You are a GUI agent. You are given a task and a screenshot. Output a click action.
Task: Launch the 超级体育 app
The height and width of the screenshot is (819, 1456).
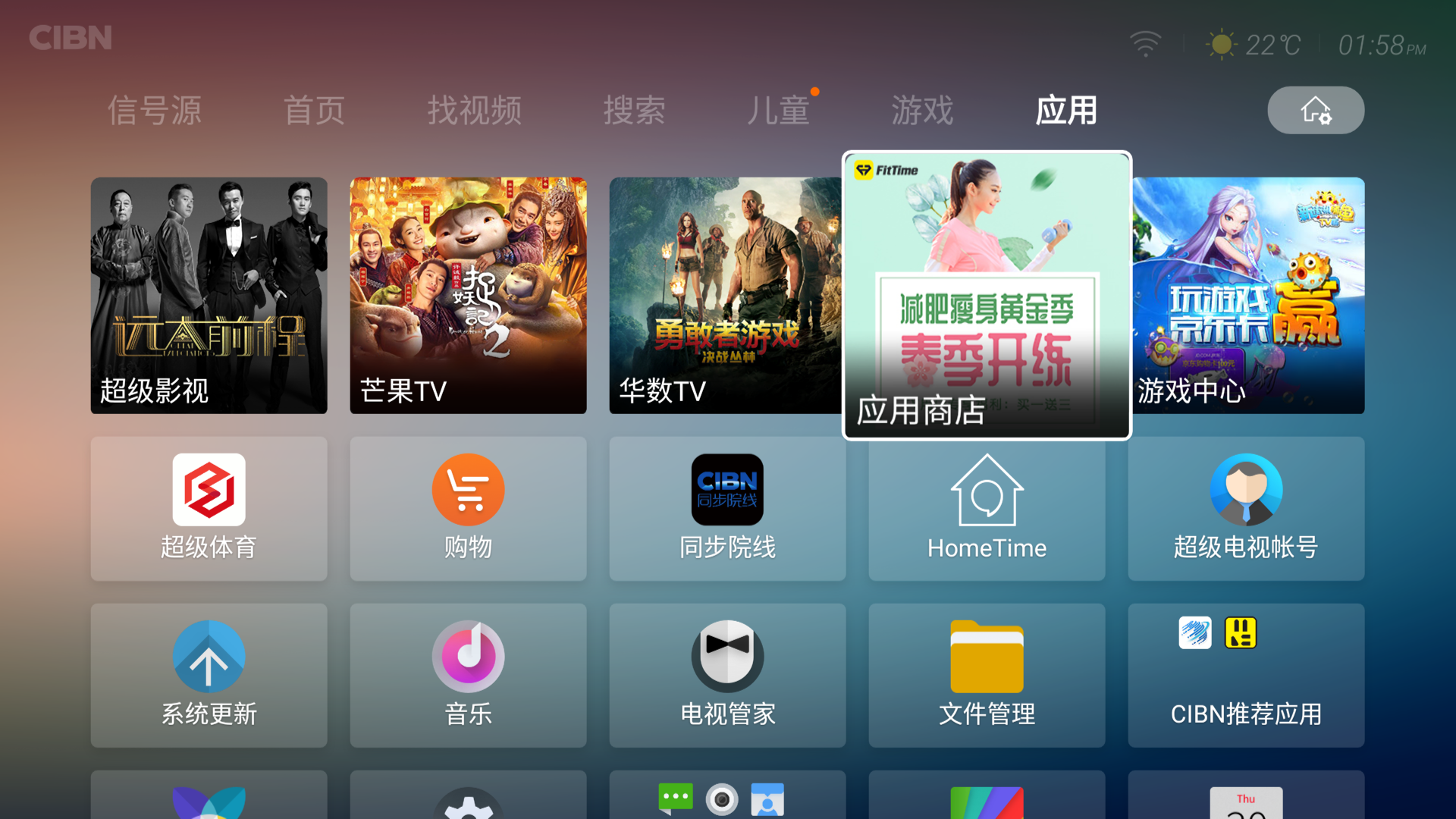point(209,508)
